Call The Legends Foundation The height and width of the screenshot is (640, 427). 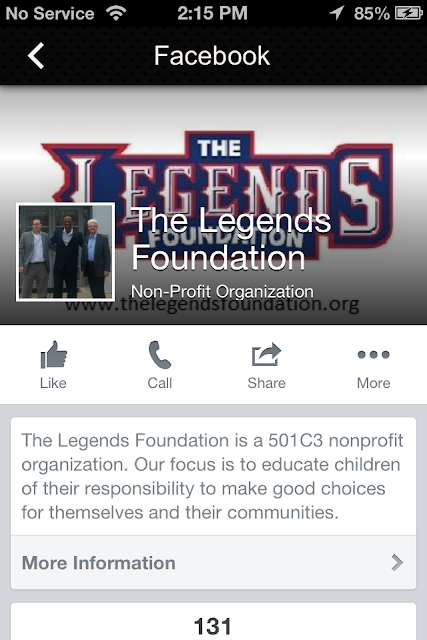pos(160,365)
